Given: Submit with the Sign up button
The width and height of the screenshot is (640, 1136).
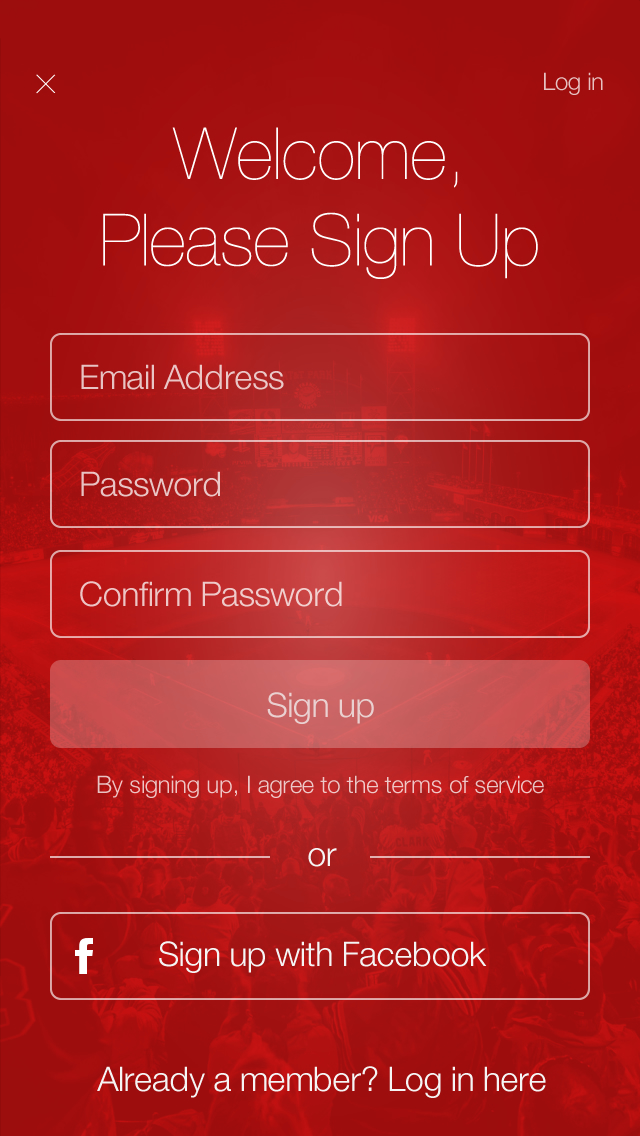Looking at the screenshot, I should [320, 704].
